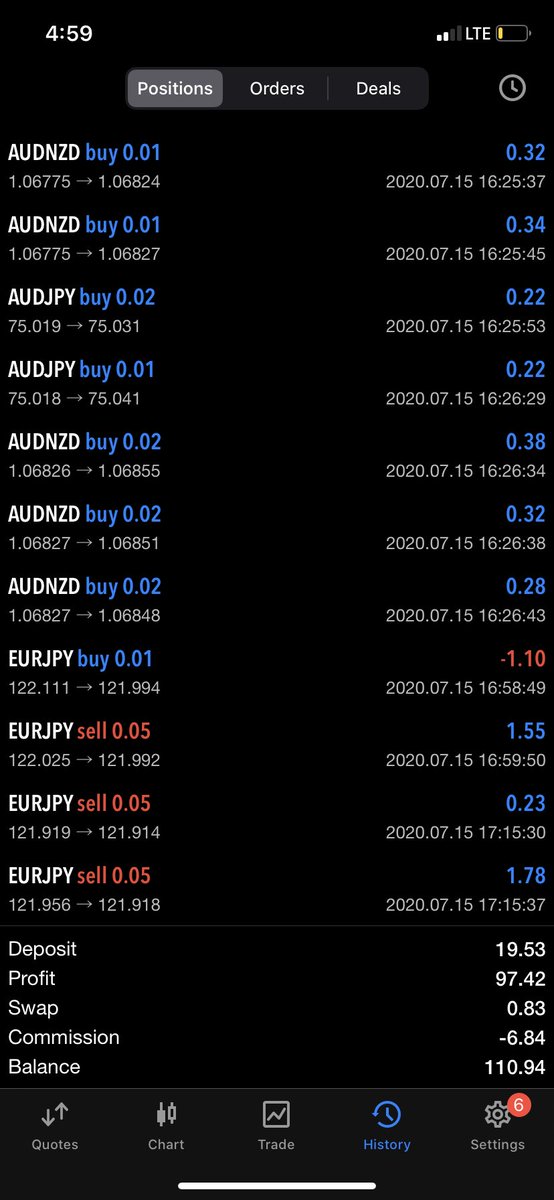Go to the Chart tab

[x=166, y=1126]
